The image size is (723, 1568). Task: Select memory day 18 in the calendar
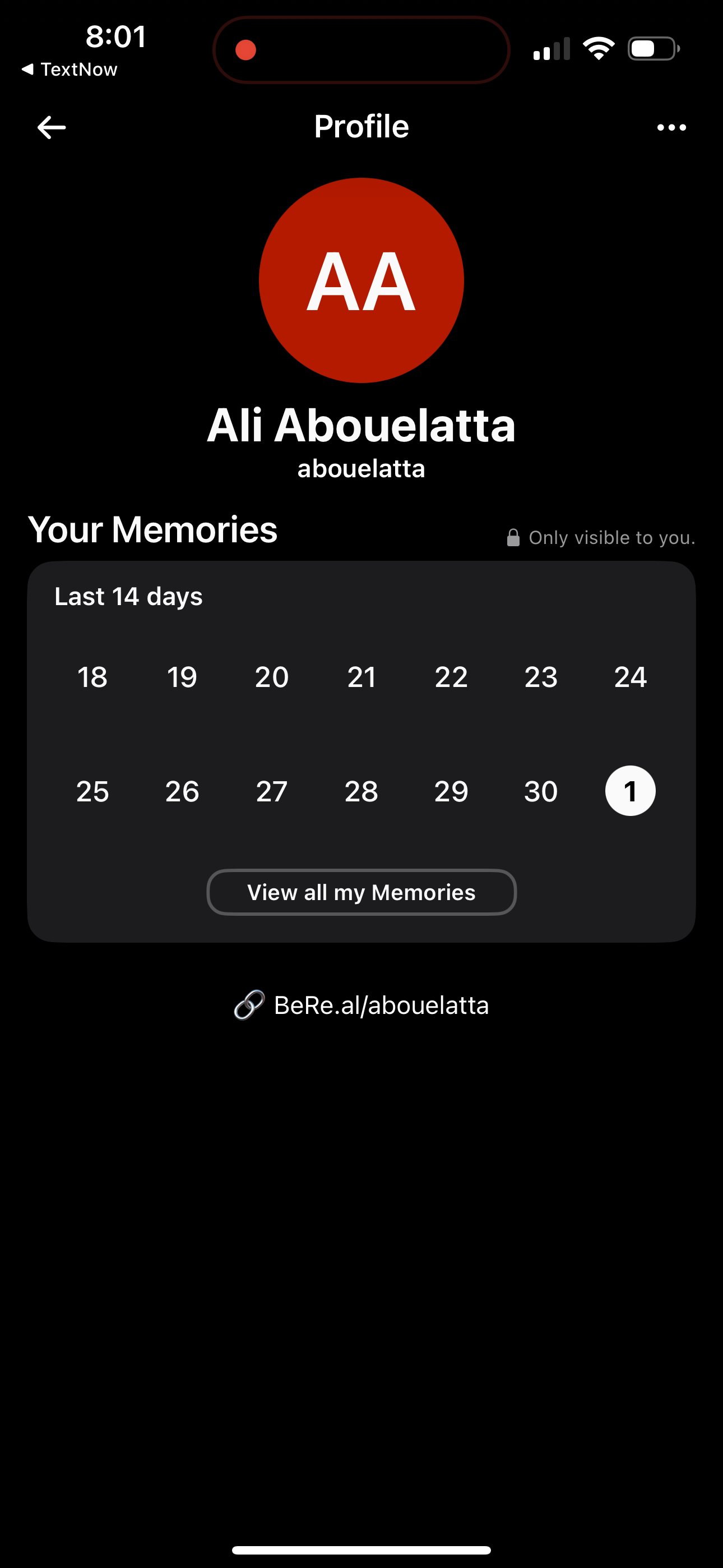click(92, 676)
